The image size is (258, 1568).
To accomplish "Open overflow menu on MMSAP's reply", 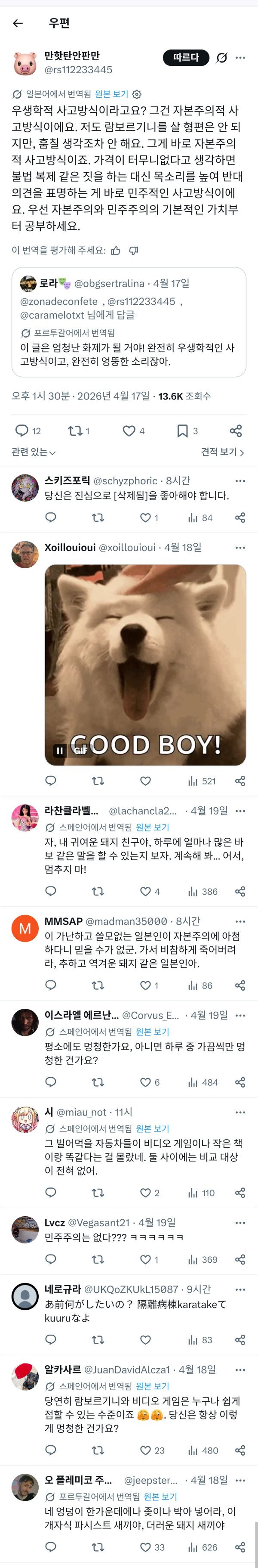I will pyautogui.click(x=240, y=922).
